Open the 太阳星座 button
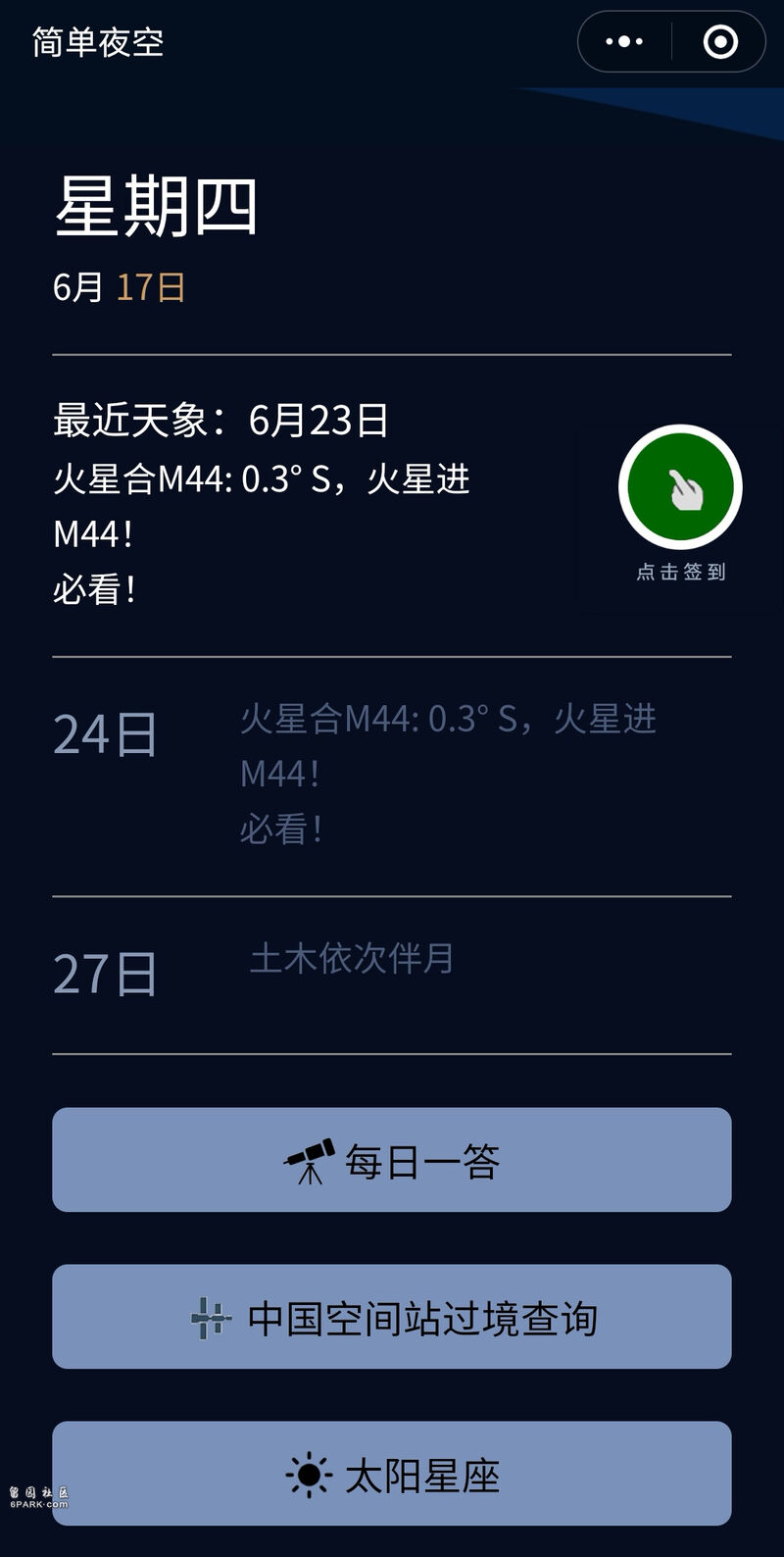Viewport: 784px width, 1557px height. coord(392,1474)
